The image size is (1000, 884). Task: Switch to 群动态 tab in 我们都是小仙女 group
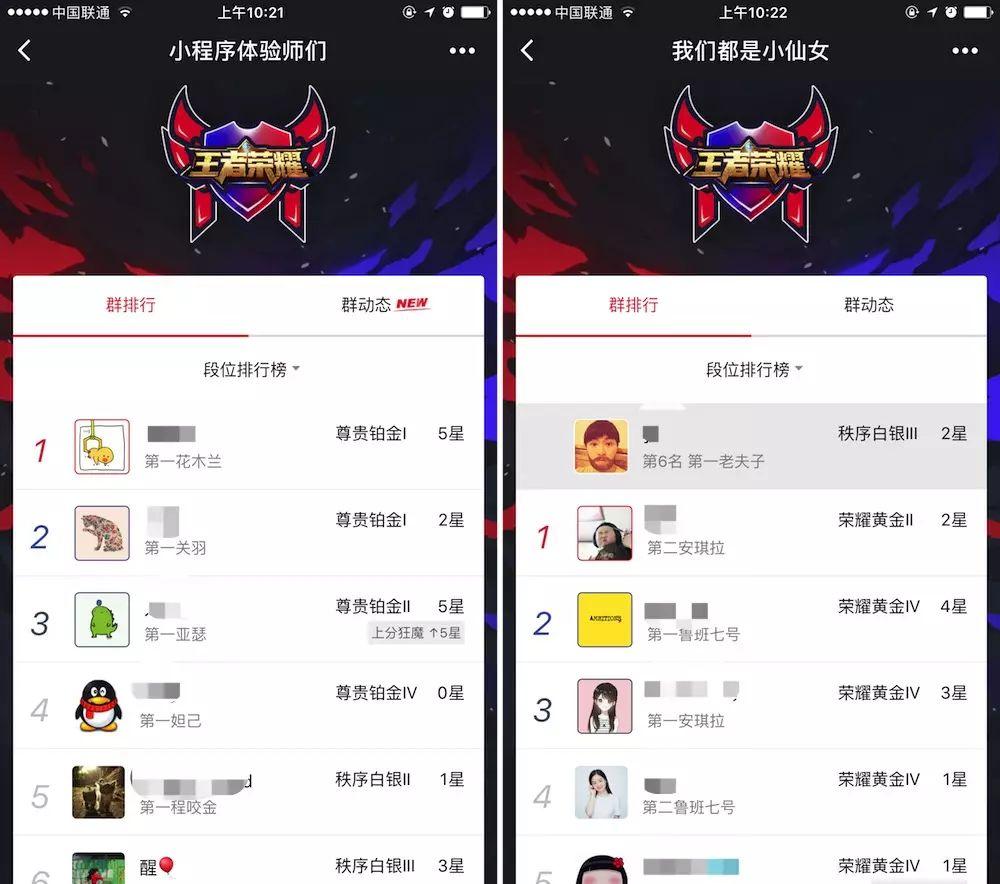click(x=868, y=305)
